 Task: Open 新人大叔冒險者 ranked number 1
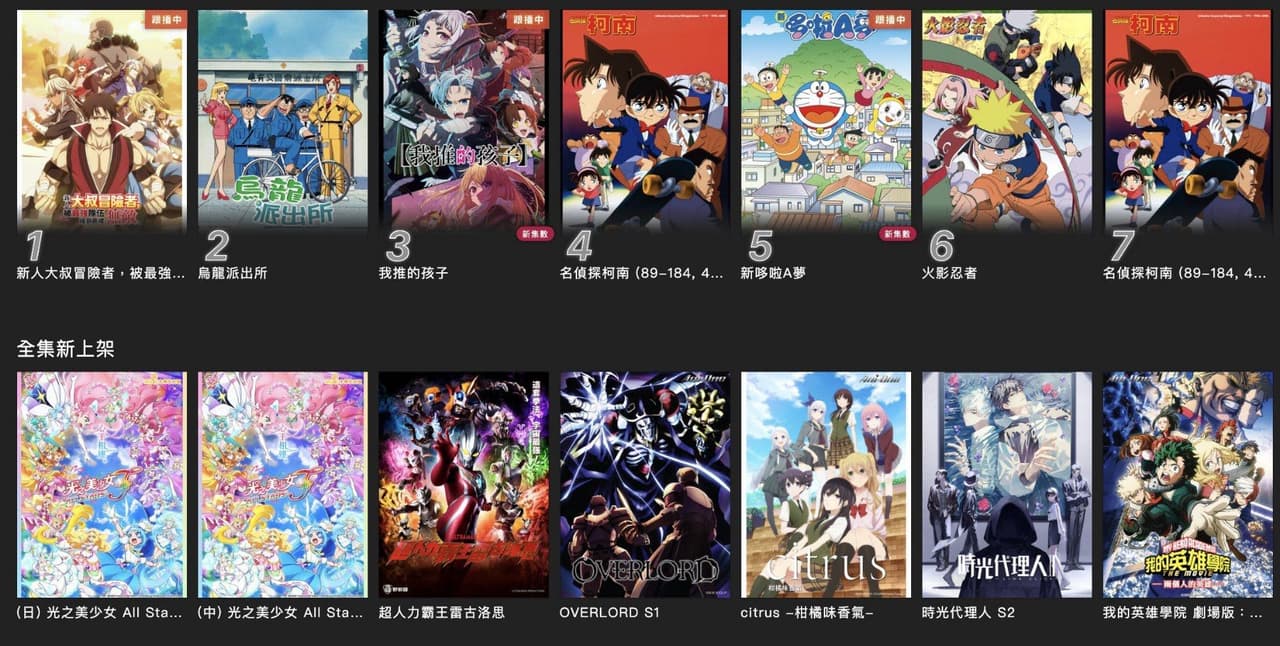coord(102,120)
